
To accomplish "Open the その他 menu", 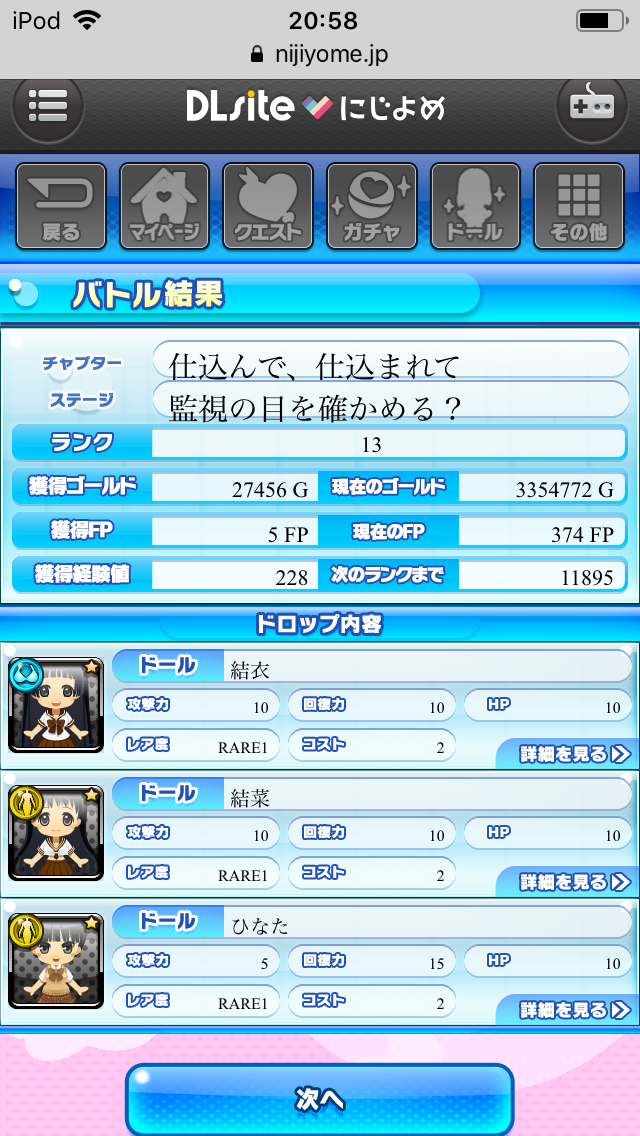I will pos(579,206).
